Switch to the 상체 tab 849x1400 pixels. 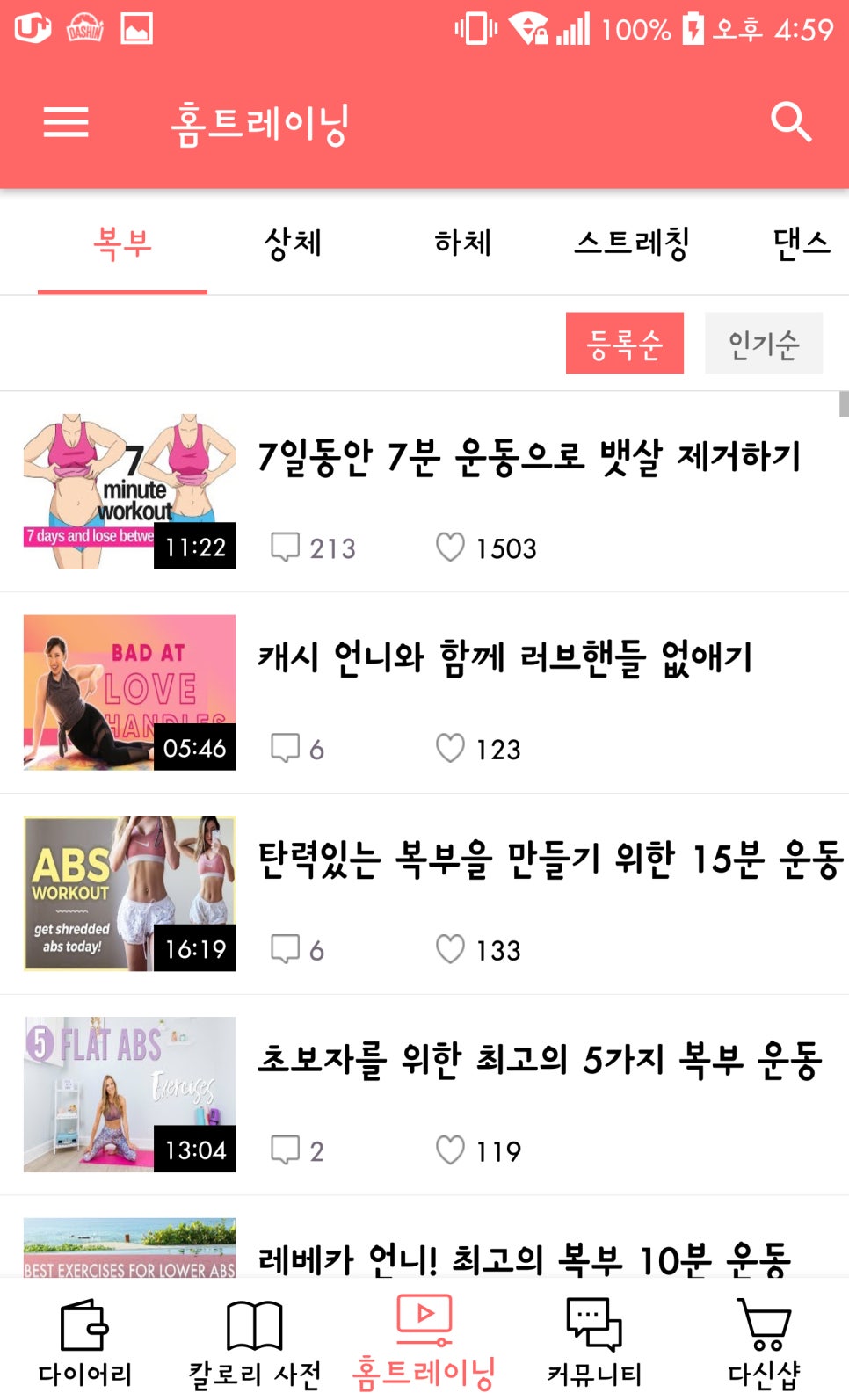(293, 243)
